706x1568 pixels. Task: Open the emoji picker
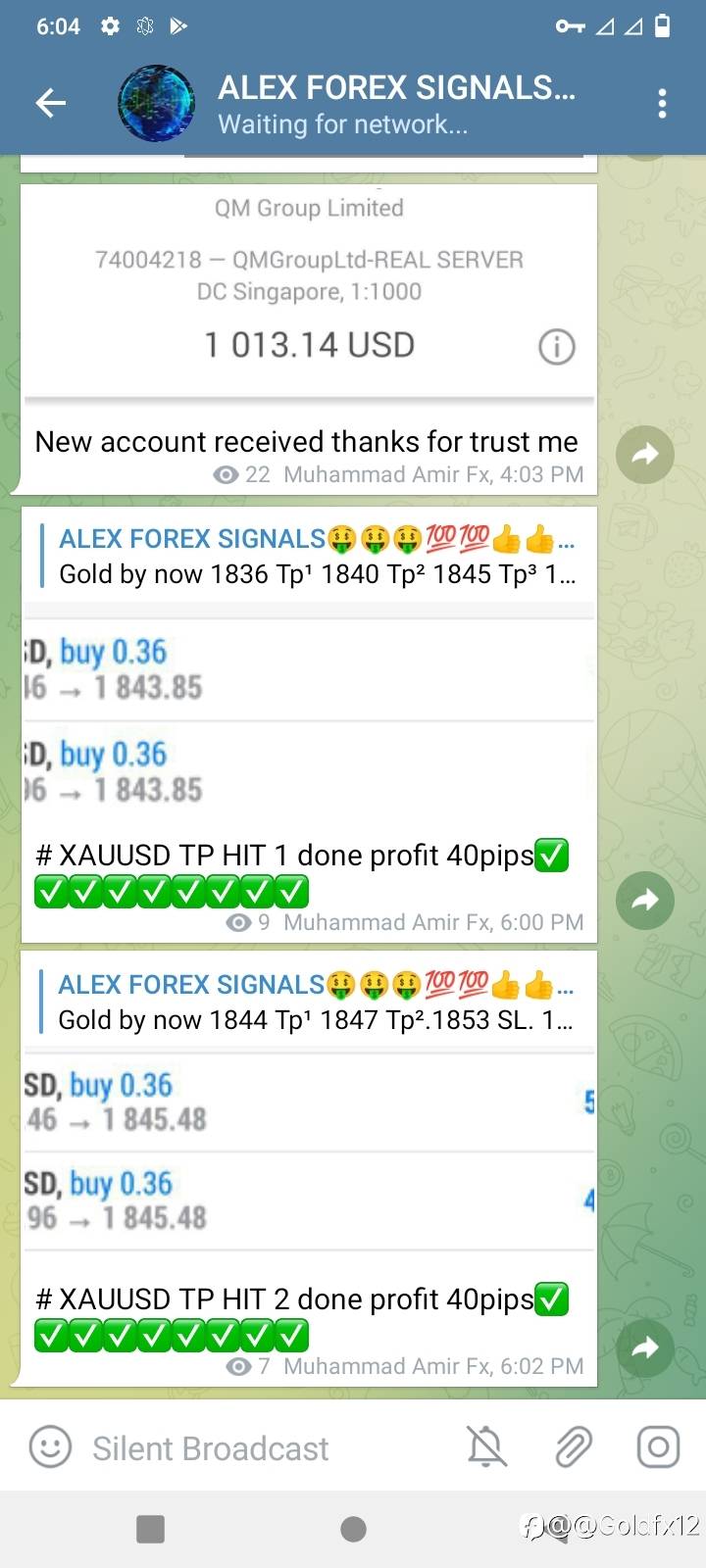click(x=50, y=1447)
